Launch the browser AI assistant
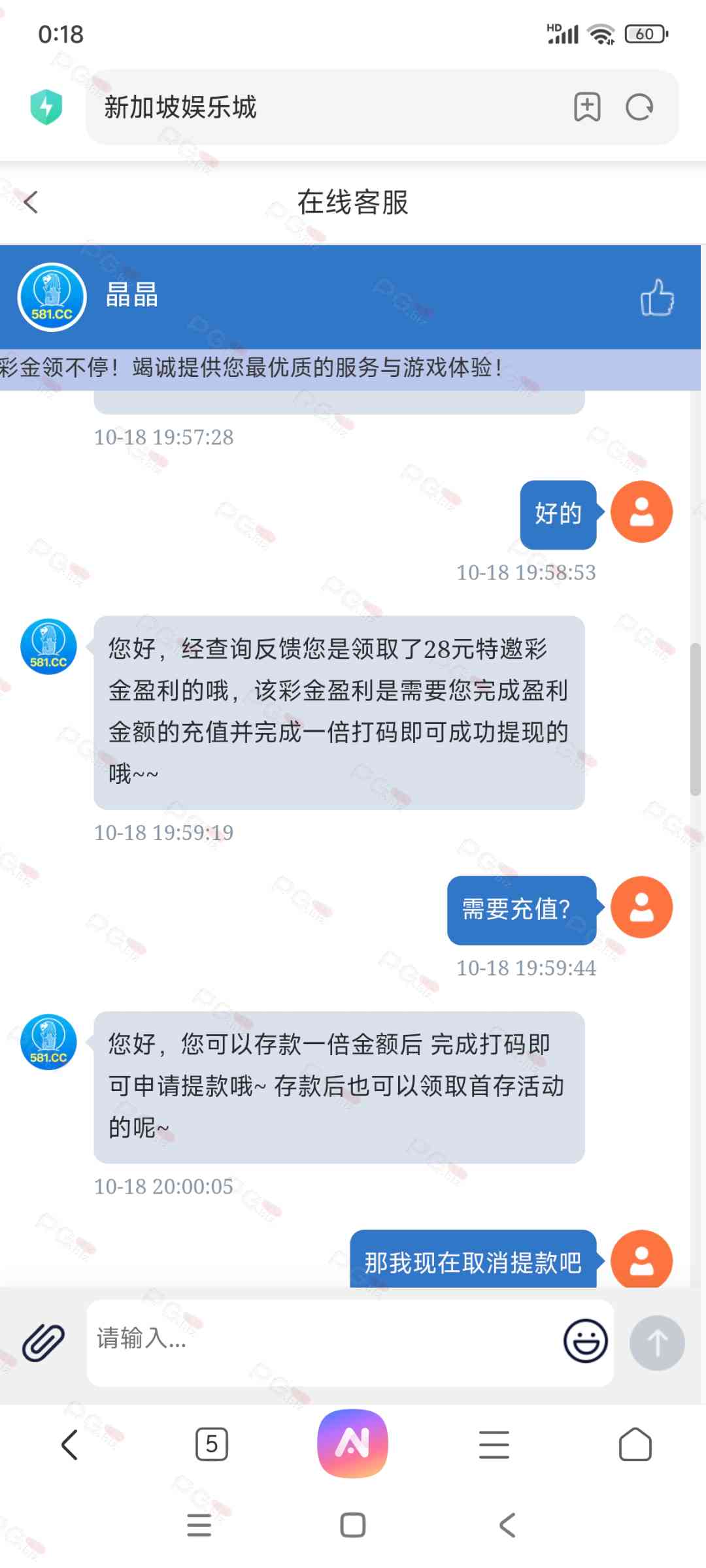This screenshot has height=1568, width=706. pos(352,1443)
